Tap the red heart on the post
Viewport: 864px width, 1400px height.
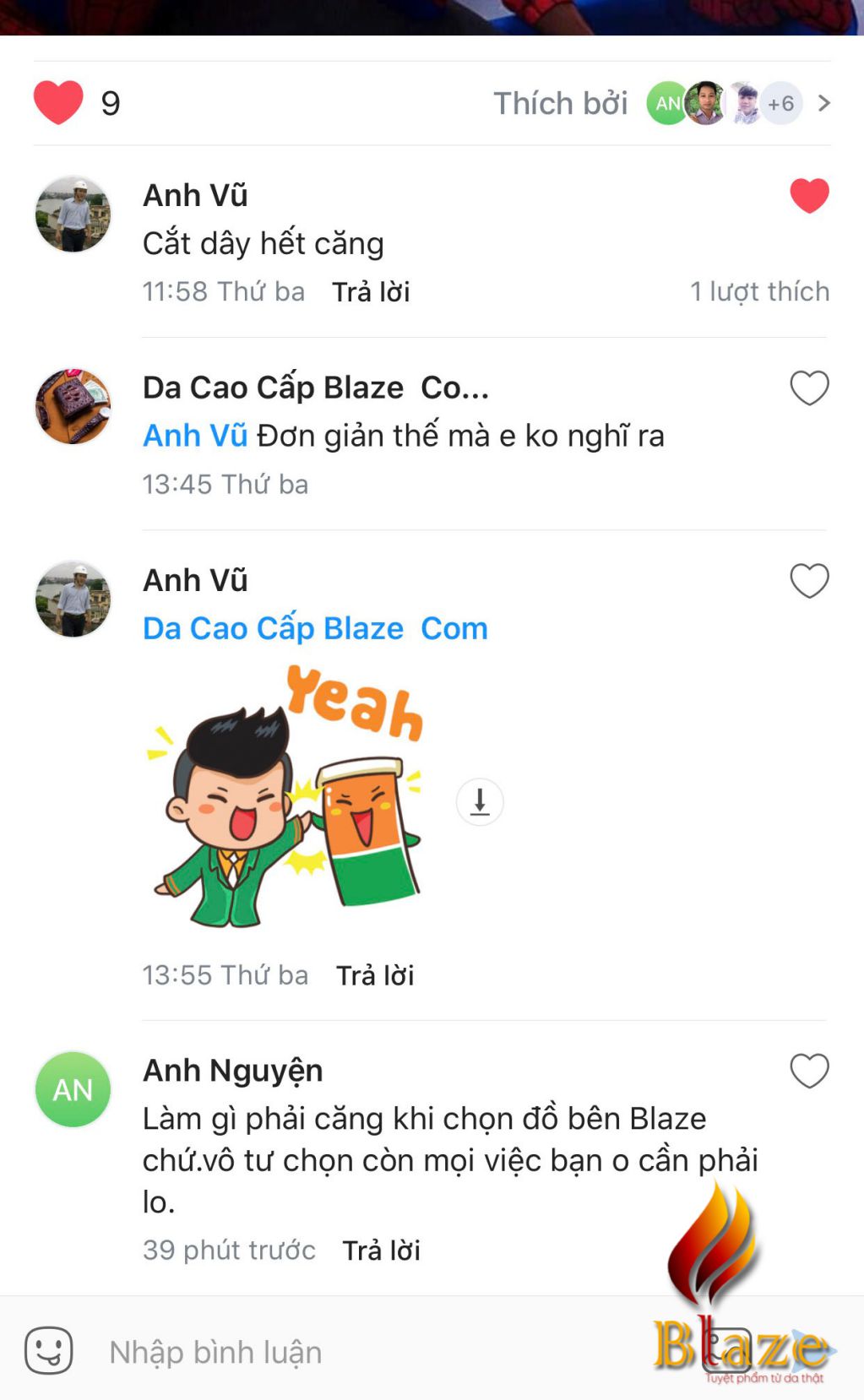coord(58,103)
